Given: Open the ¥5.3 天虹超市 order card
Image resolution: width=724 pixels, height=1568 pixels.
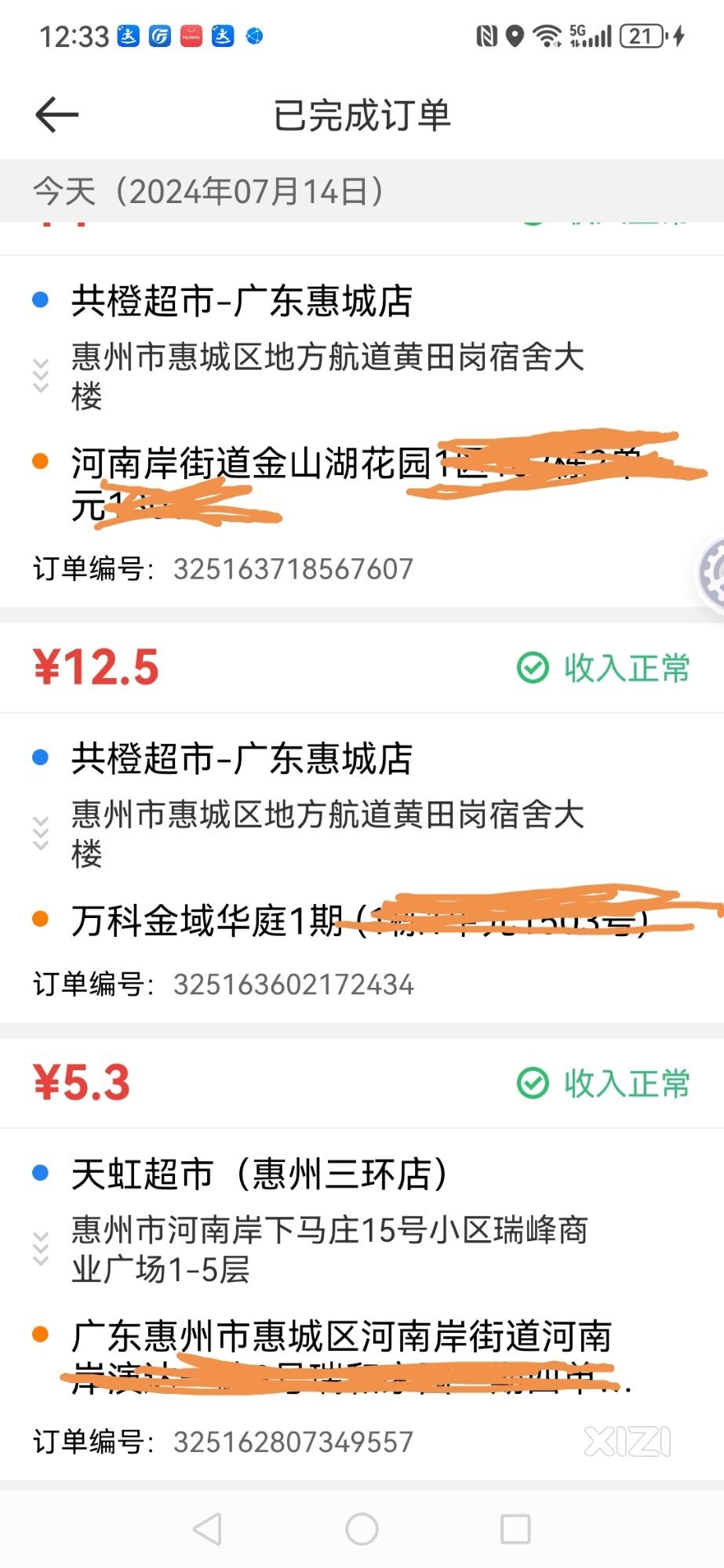Looking at the screenshot, I should pos(362,1259).
